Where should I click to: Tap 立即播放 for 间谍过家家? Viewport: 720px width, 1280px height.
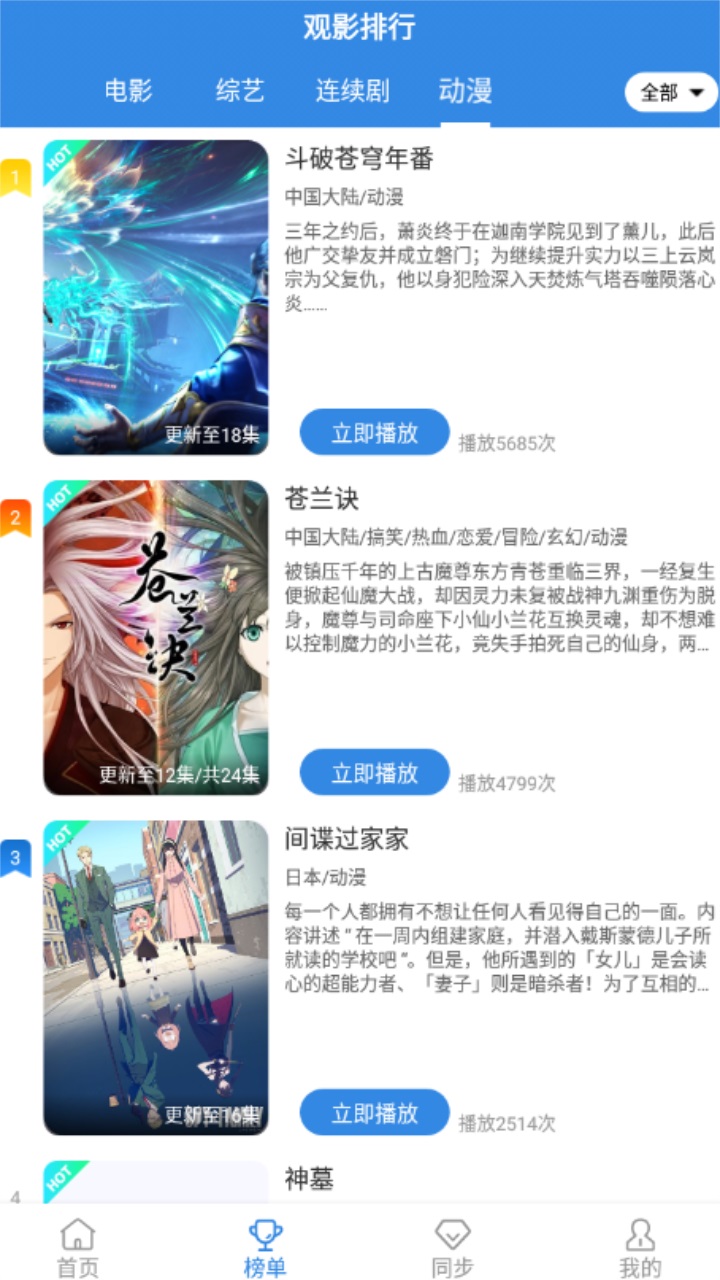click(375, 1113)
